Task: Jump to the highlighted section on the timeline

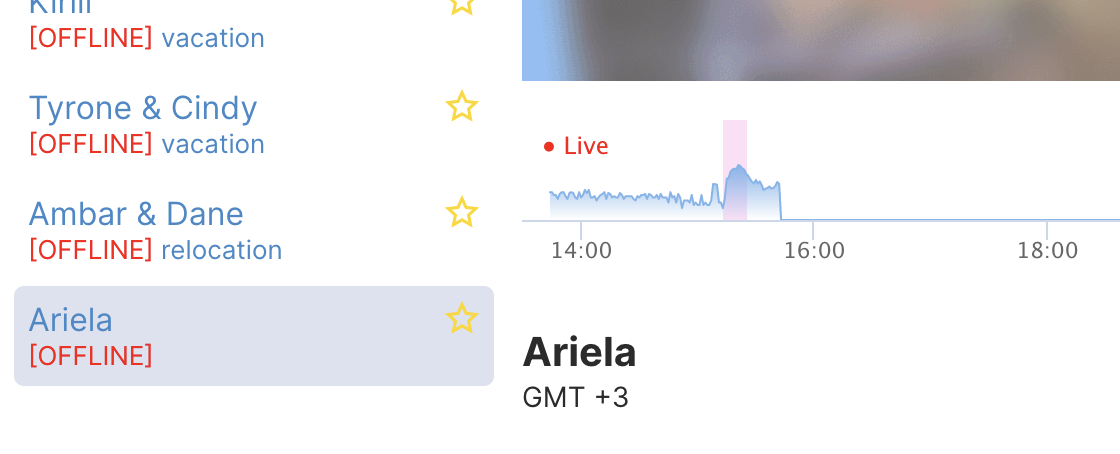Action: click(x=735, y=170)
